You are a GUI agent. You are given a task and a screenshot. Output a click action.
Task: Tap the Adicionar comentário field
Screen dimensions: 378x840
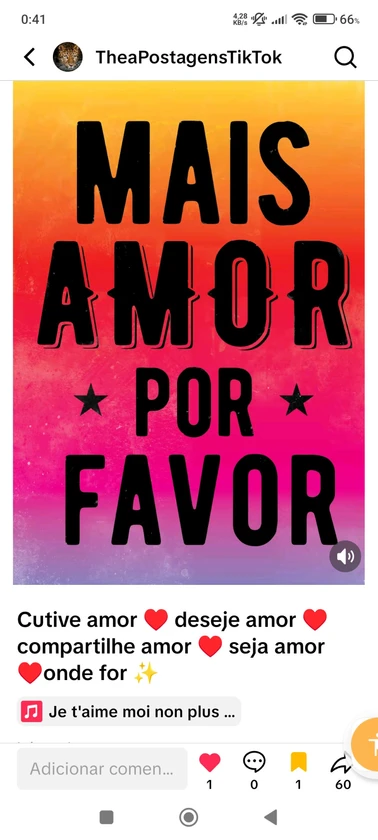[102, 769]
